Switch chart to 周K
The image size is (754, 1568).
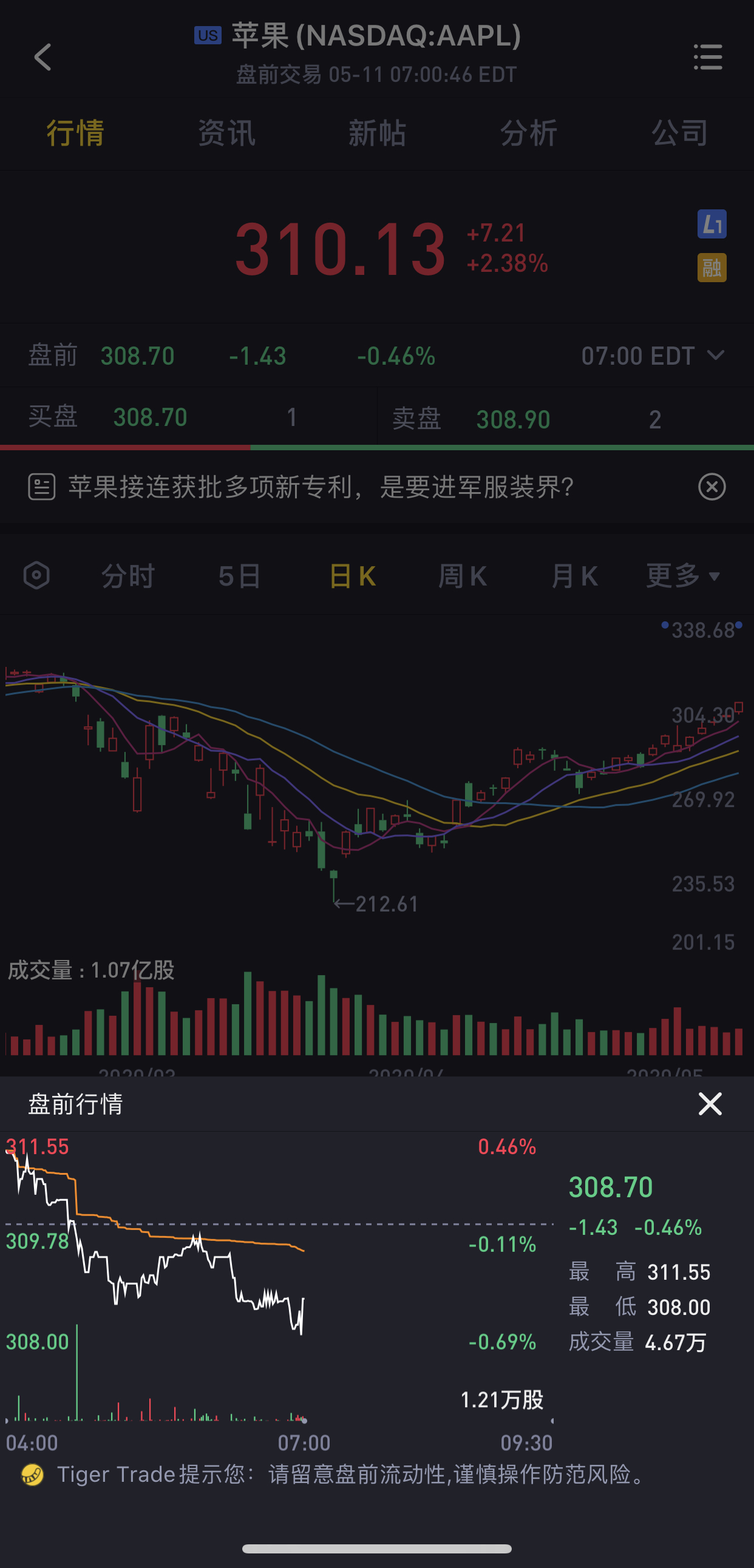click(x=463, y=576)
